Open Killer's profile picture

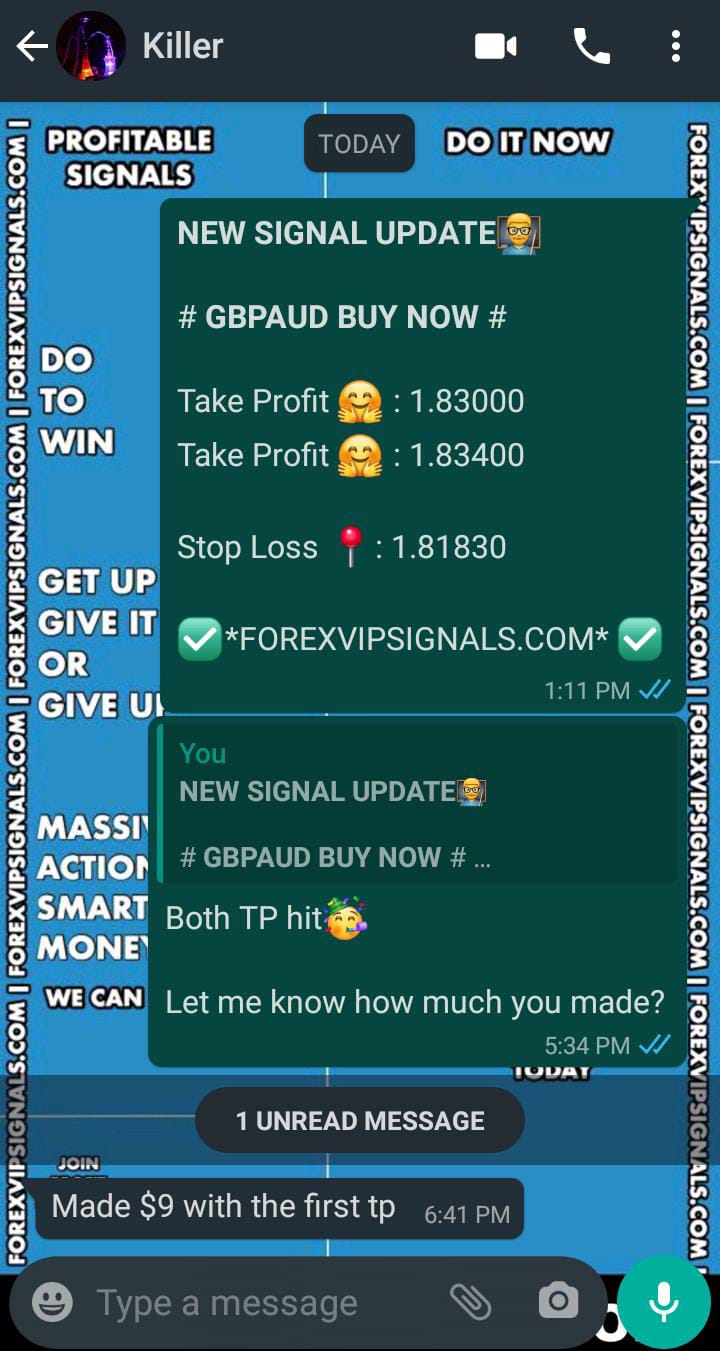click(91, 46)
